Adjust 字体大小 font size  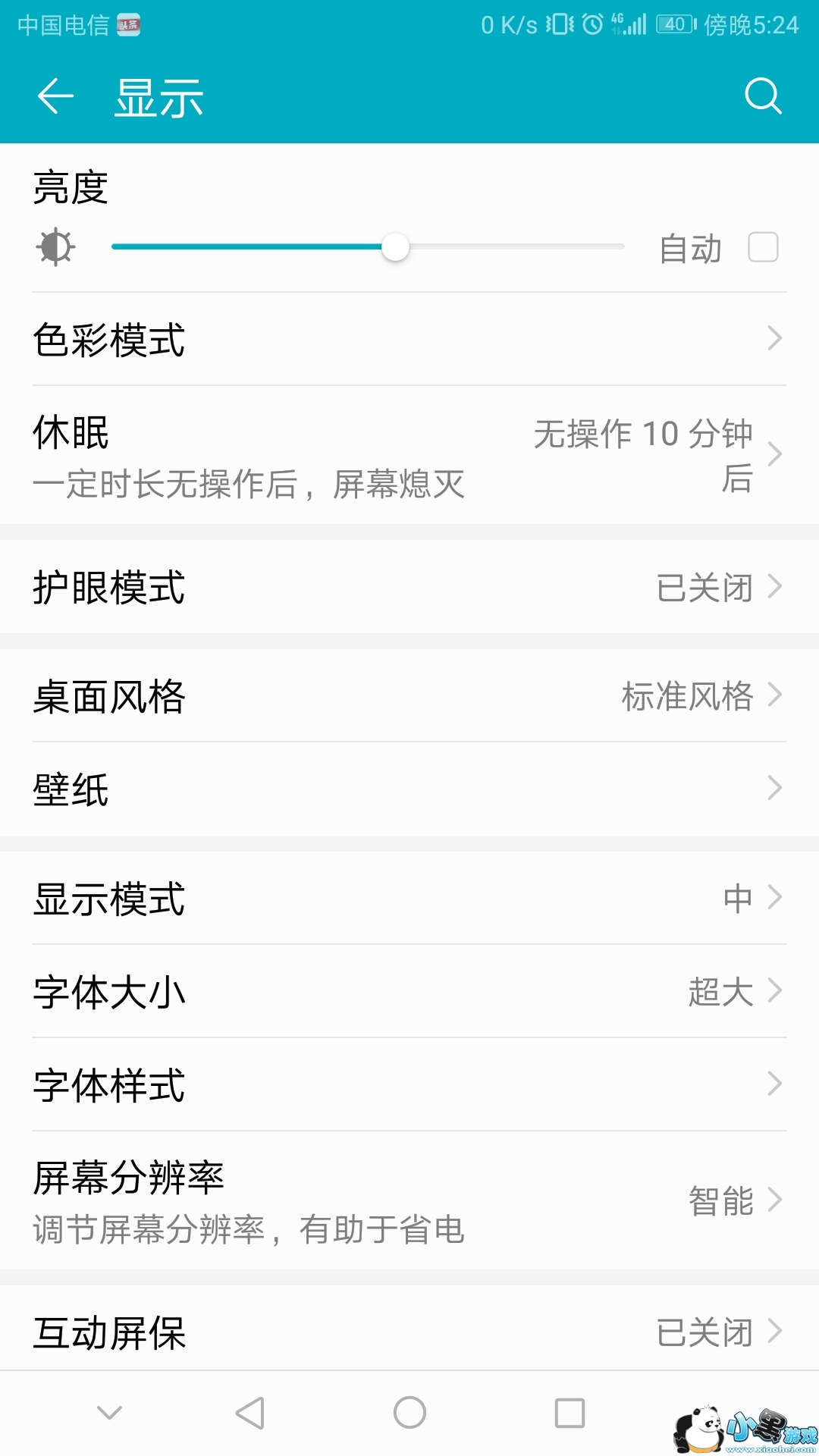click(x=409, y=992)
